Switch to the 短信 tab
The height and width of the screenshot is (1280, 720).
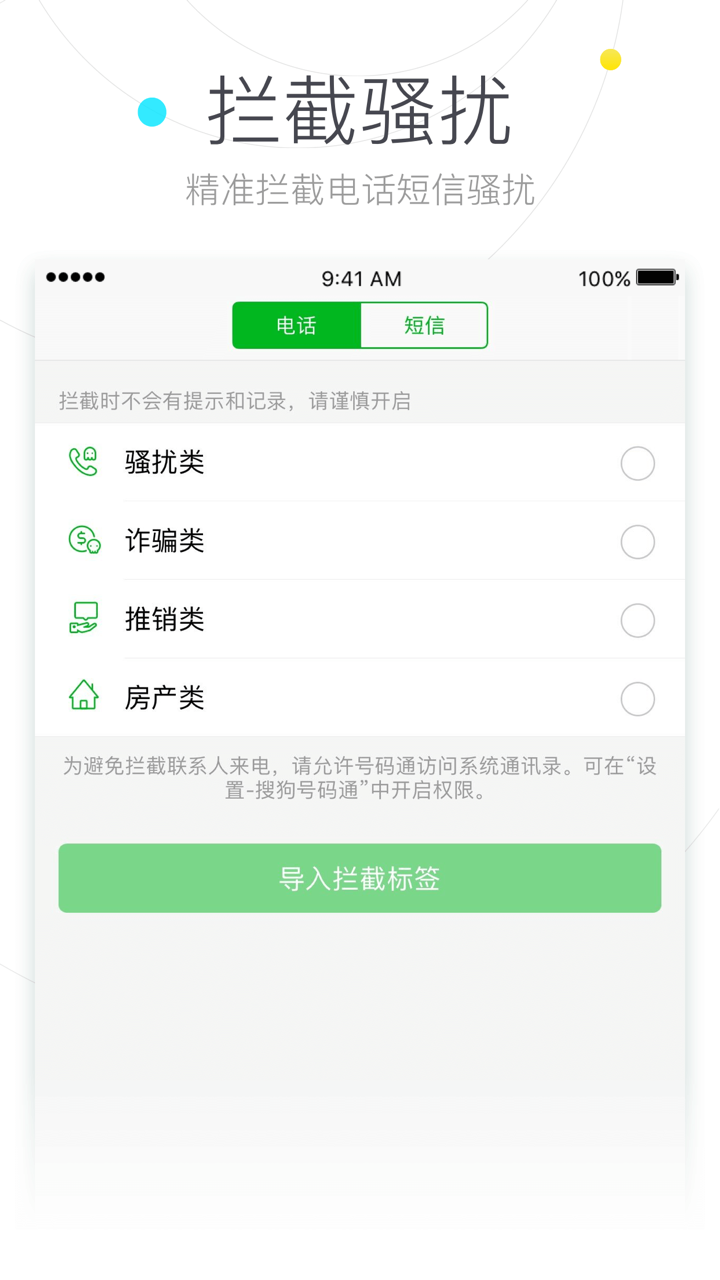423,324
